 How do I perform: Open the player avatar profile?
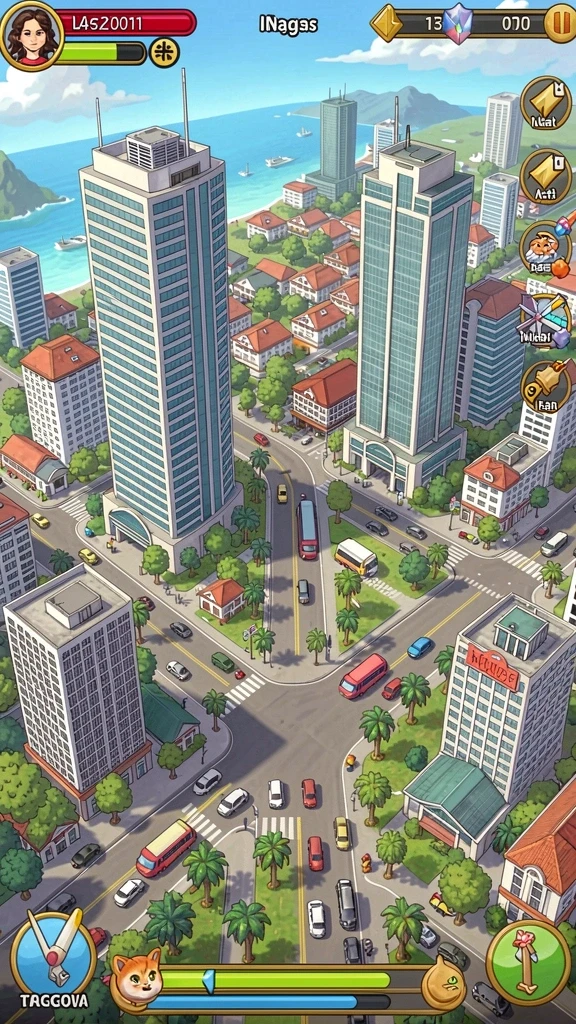31,34
